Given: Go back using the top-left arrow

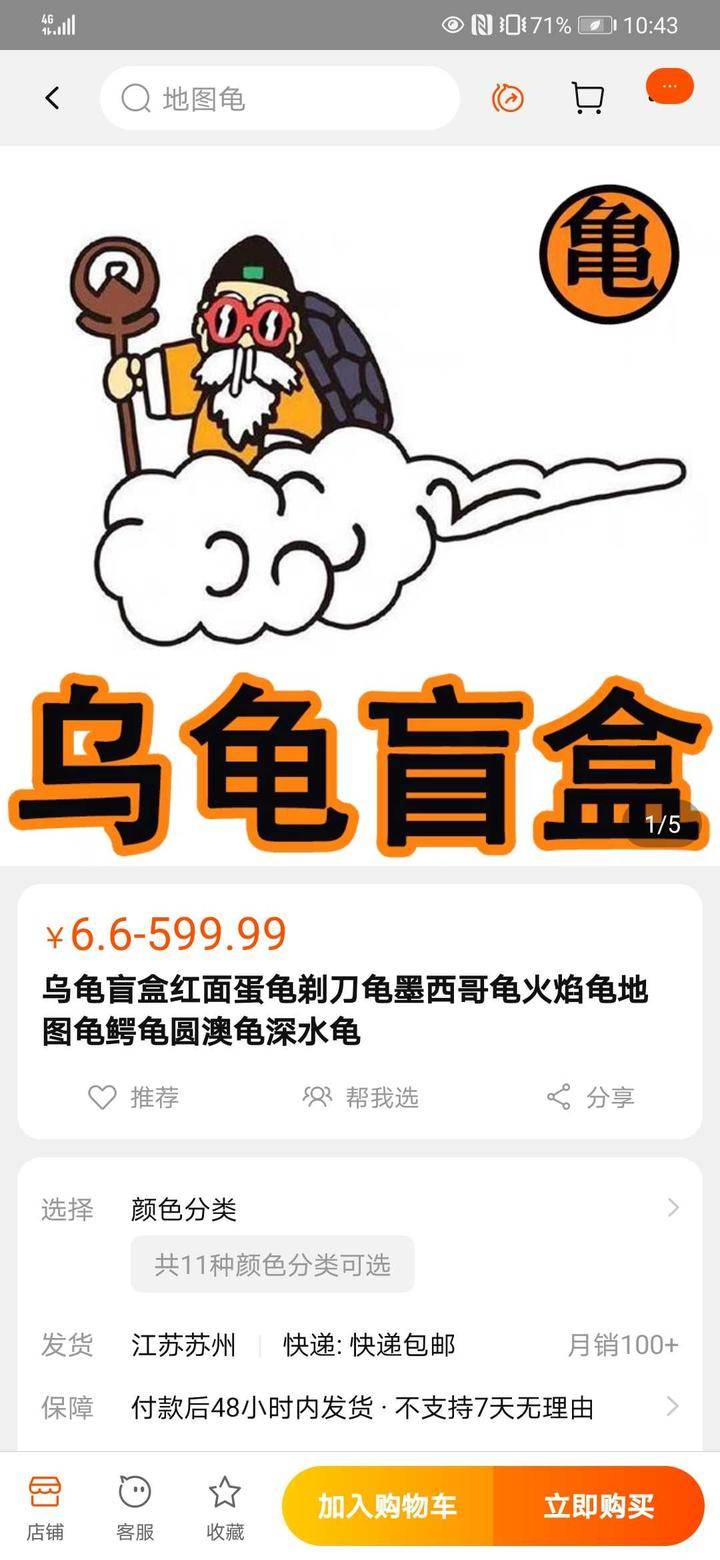Looking at the screenshot, I should (52, 98).
